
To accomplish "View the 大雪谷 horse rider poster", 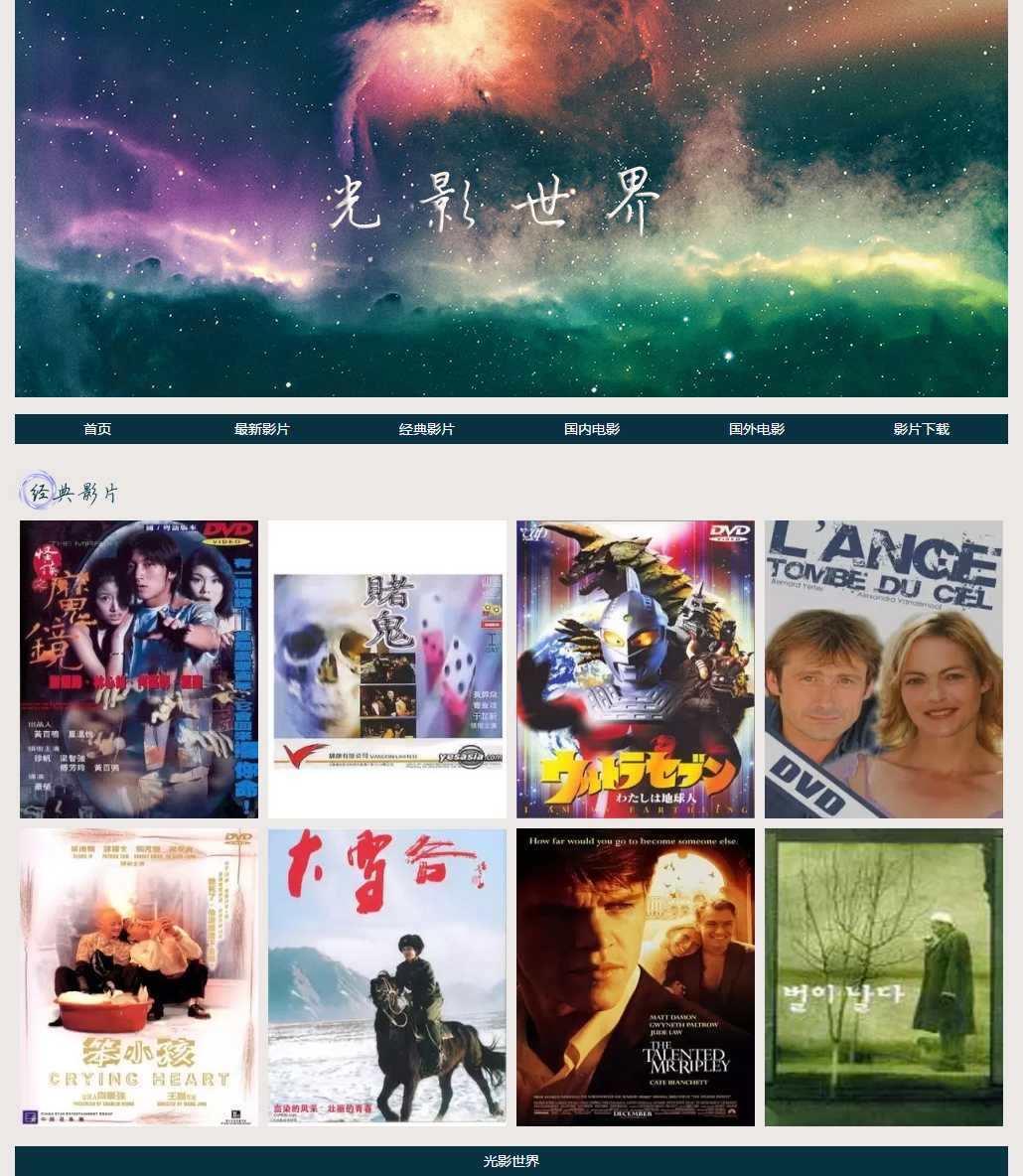I will [x=387, y=977].
